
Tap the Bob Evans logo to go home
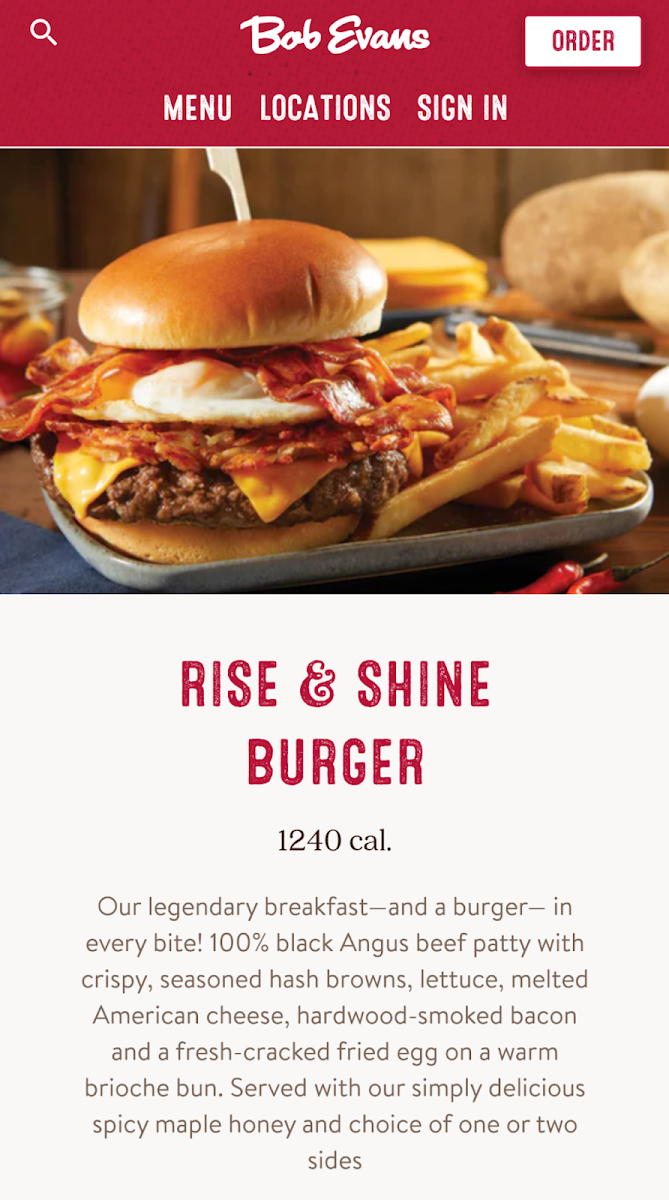[334, 35]
